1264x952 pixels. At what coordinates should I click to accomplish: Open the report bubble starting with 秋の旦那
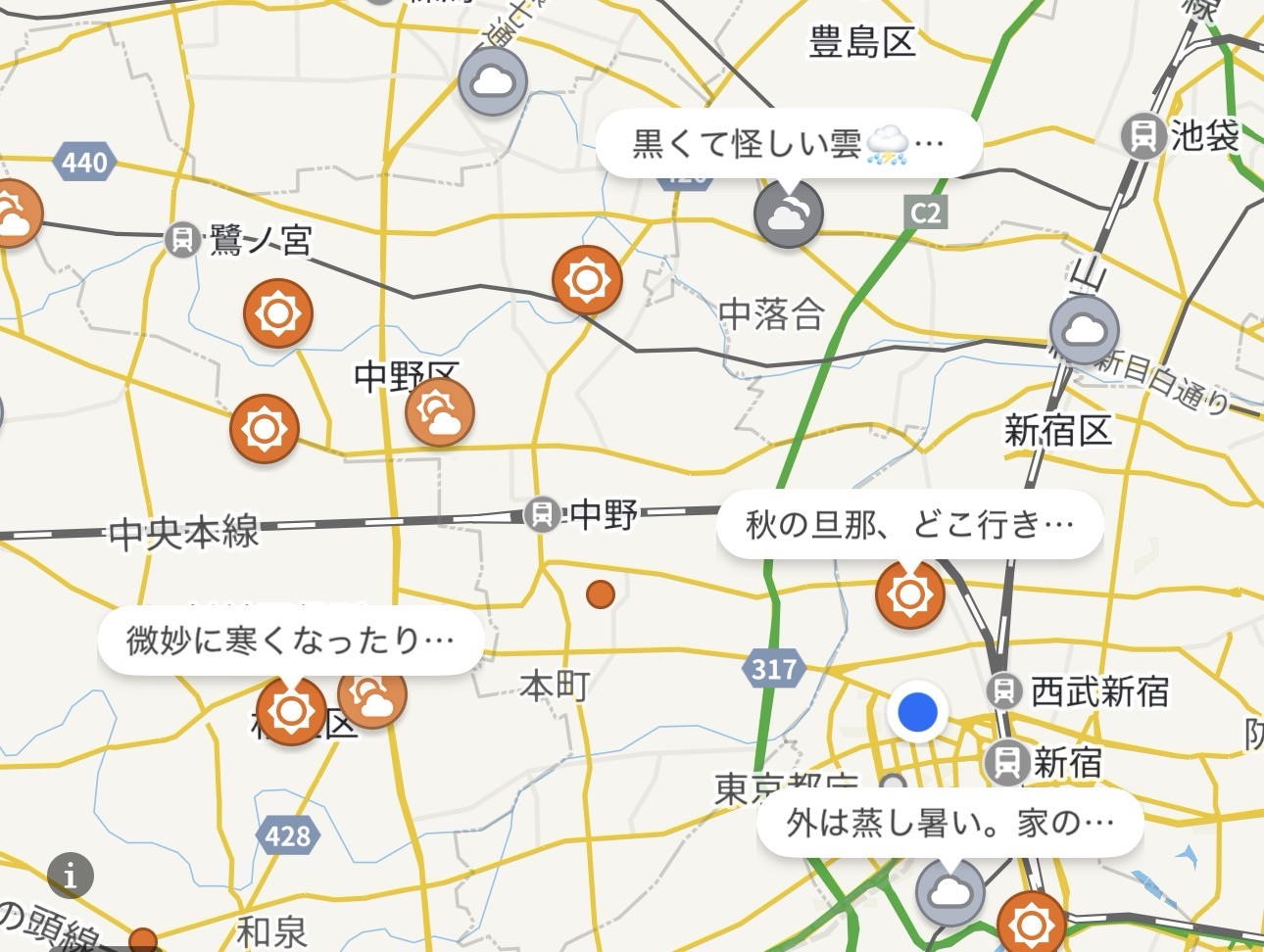click(x=909, y=525)
